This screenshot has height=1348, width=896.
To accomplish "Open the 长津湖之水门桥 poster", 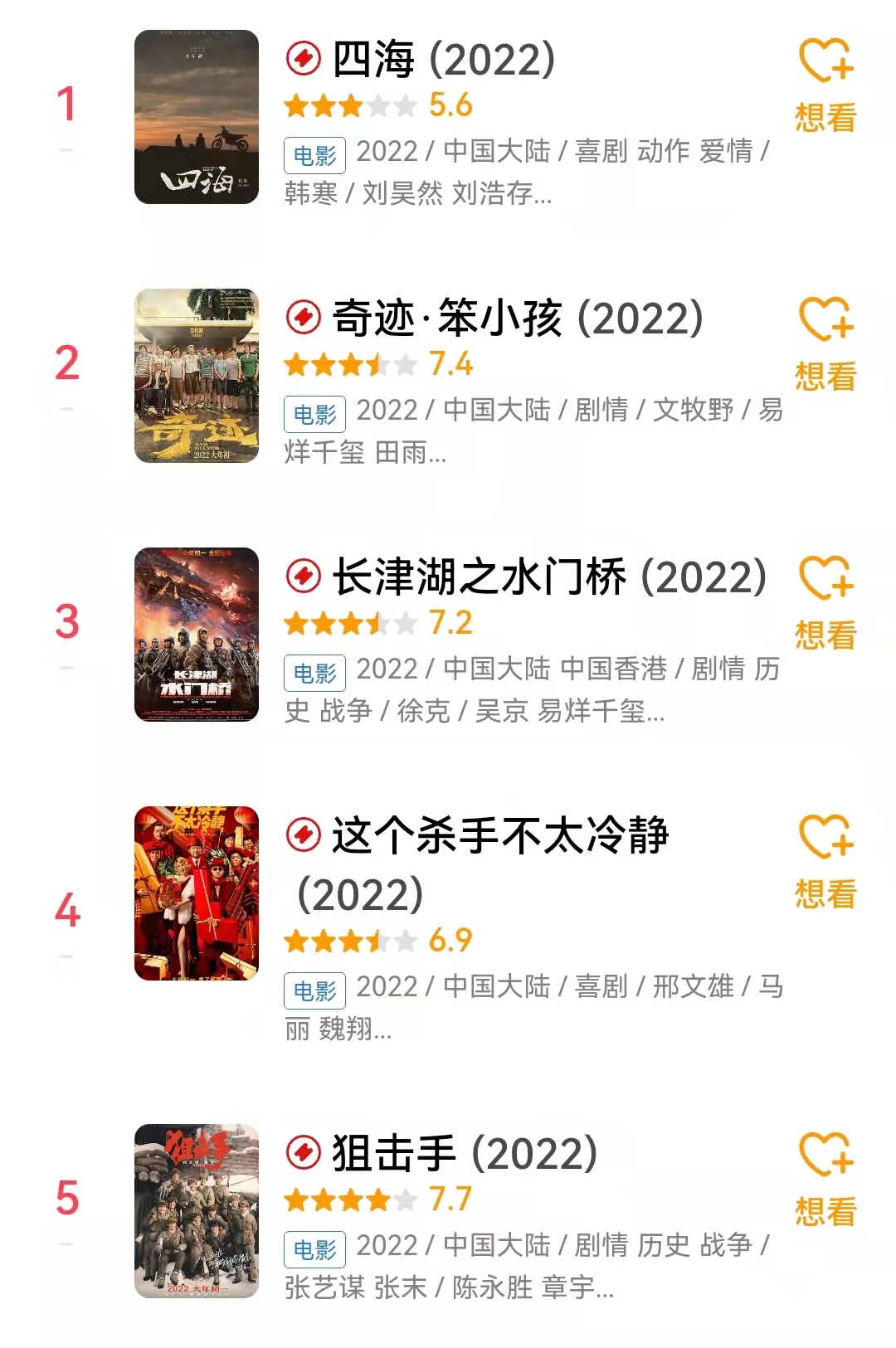I will (x=197, y=635).
